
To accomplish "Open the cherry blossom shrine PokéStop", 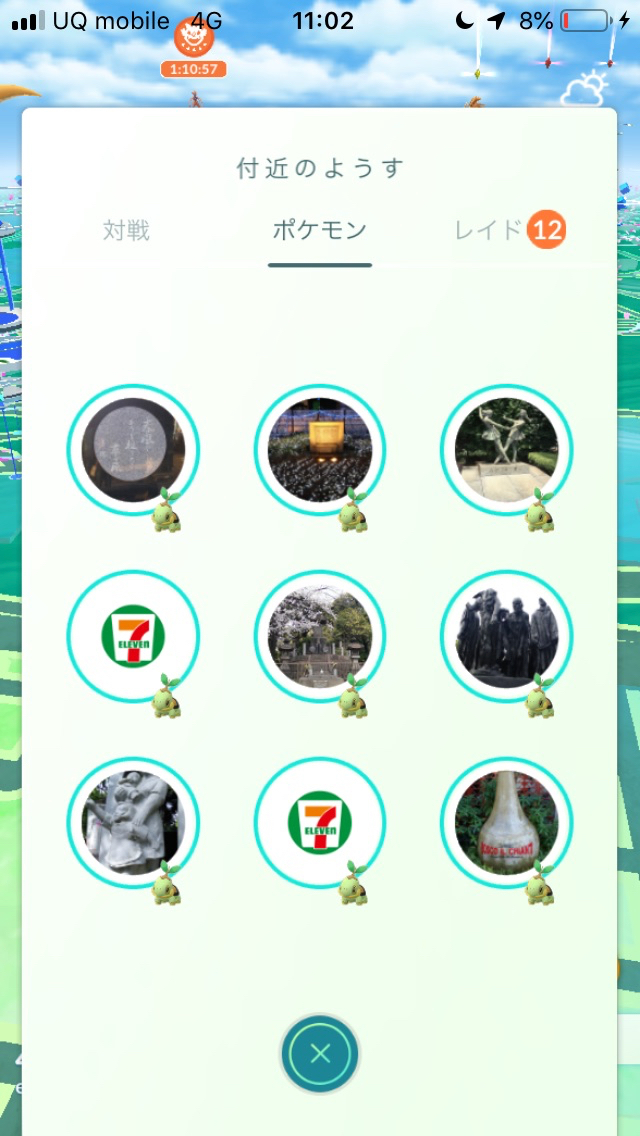I will tap(320, 636).
